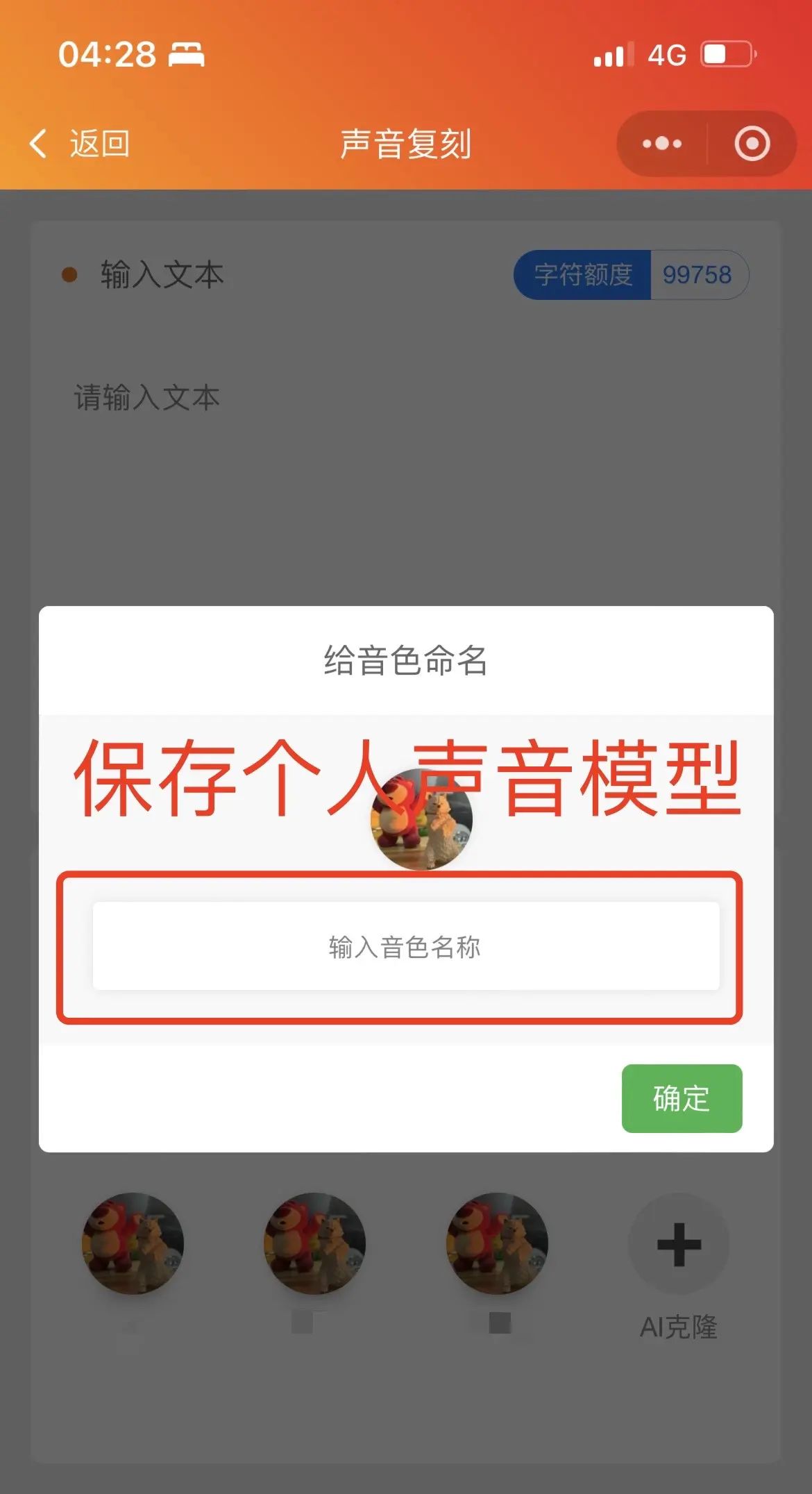Tap the 99758 quota counter
812x1494 pixels.
pyautogui.click(x=696, y=275)
